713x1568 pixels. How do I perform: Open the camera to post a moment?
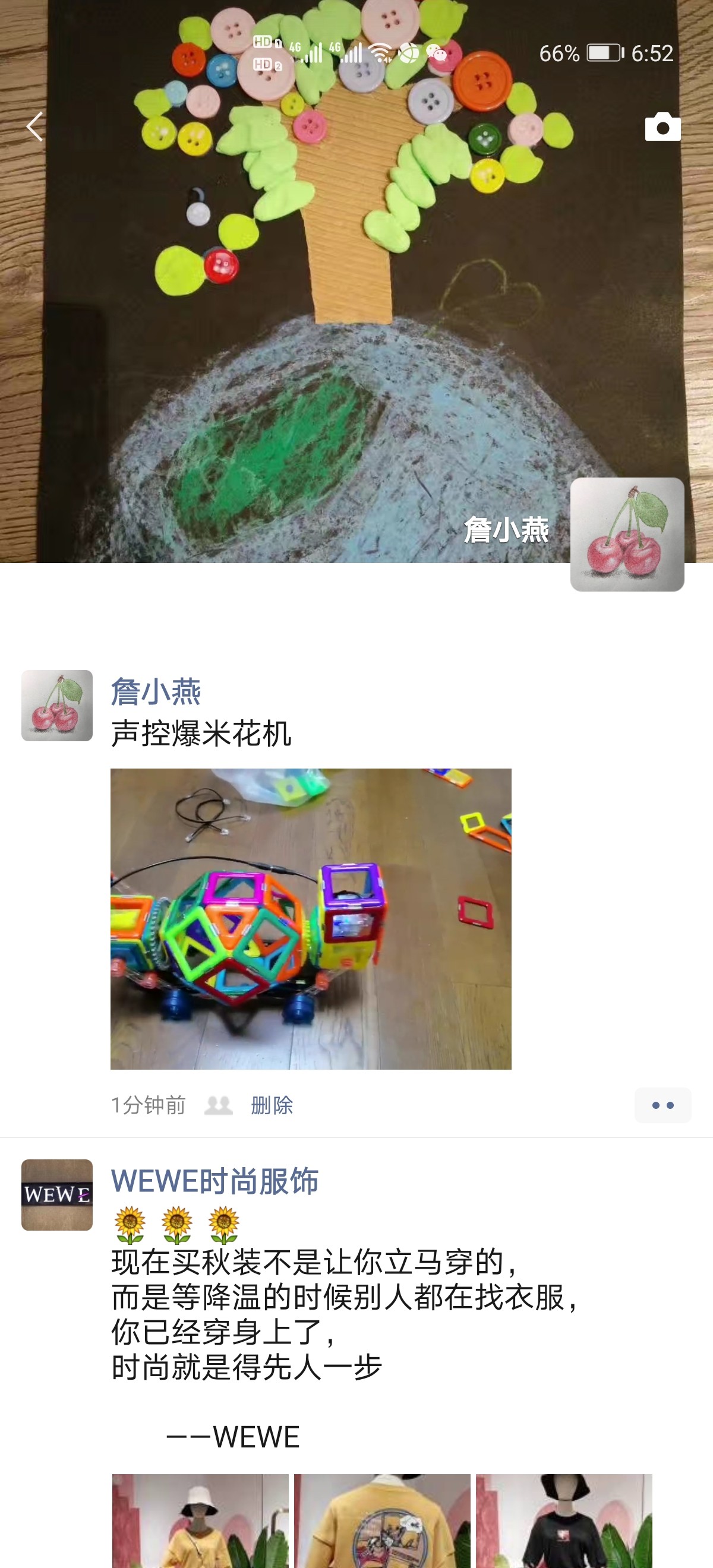point(662,127)
